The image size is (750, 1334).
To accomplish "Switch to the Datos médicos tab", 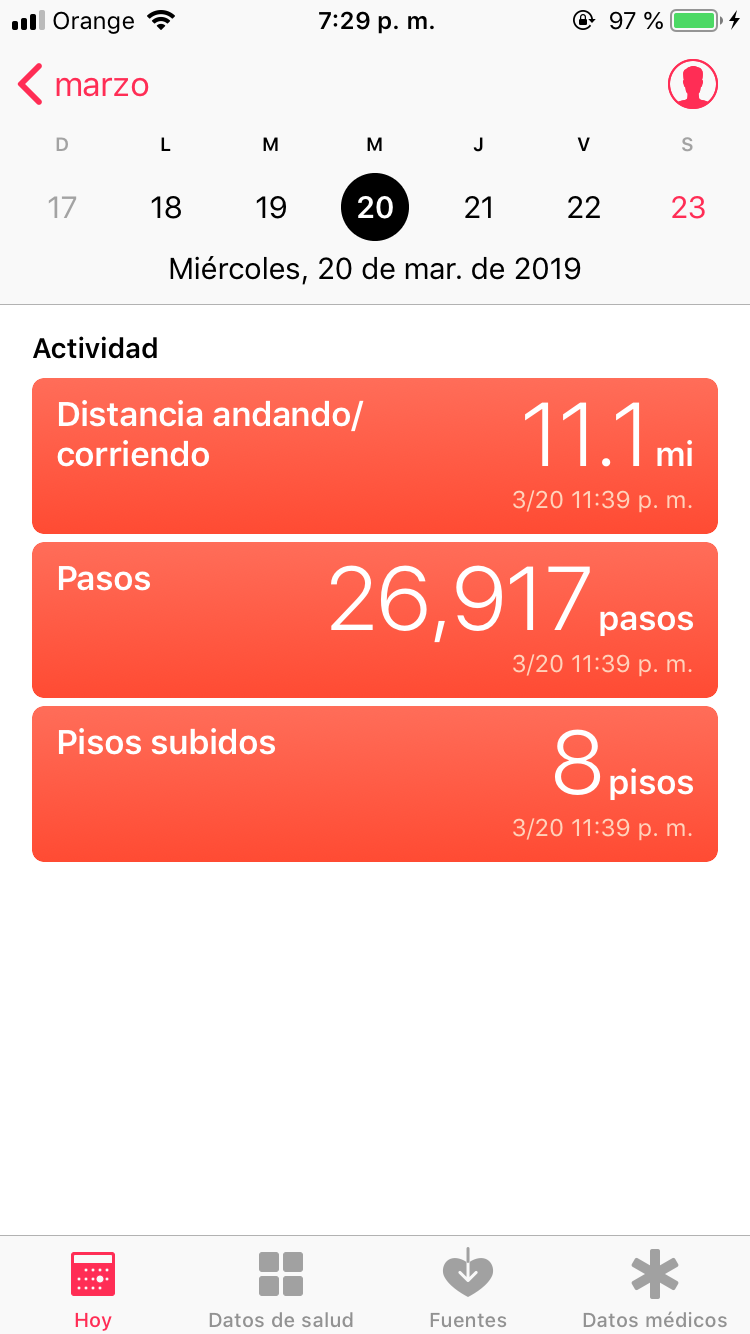I will 655,1289.
